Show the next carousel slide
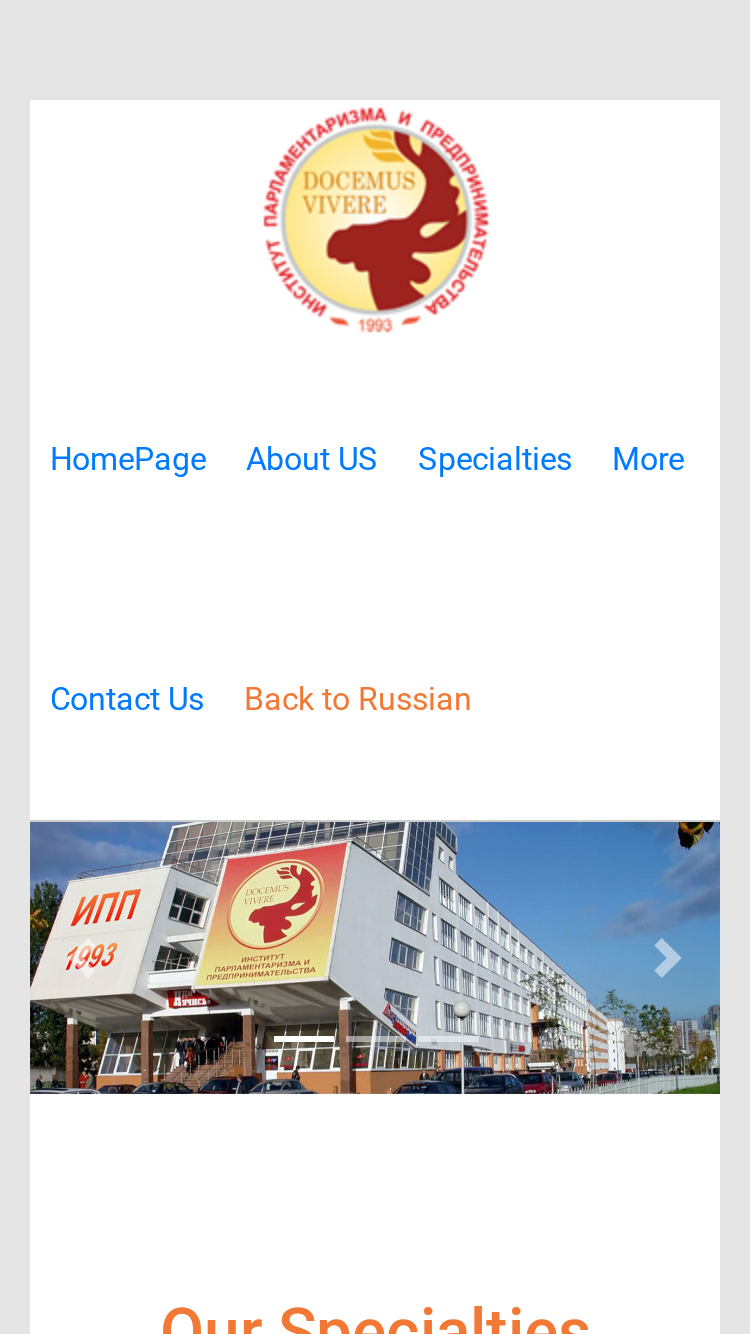 click(667, 958)
